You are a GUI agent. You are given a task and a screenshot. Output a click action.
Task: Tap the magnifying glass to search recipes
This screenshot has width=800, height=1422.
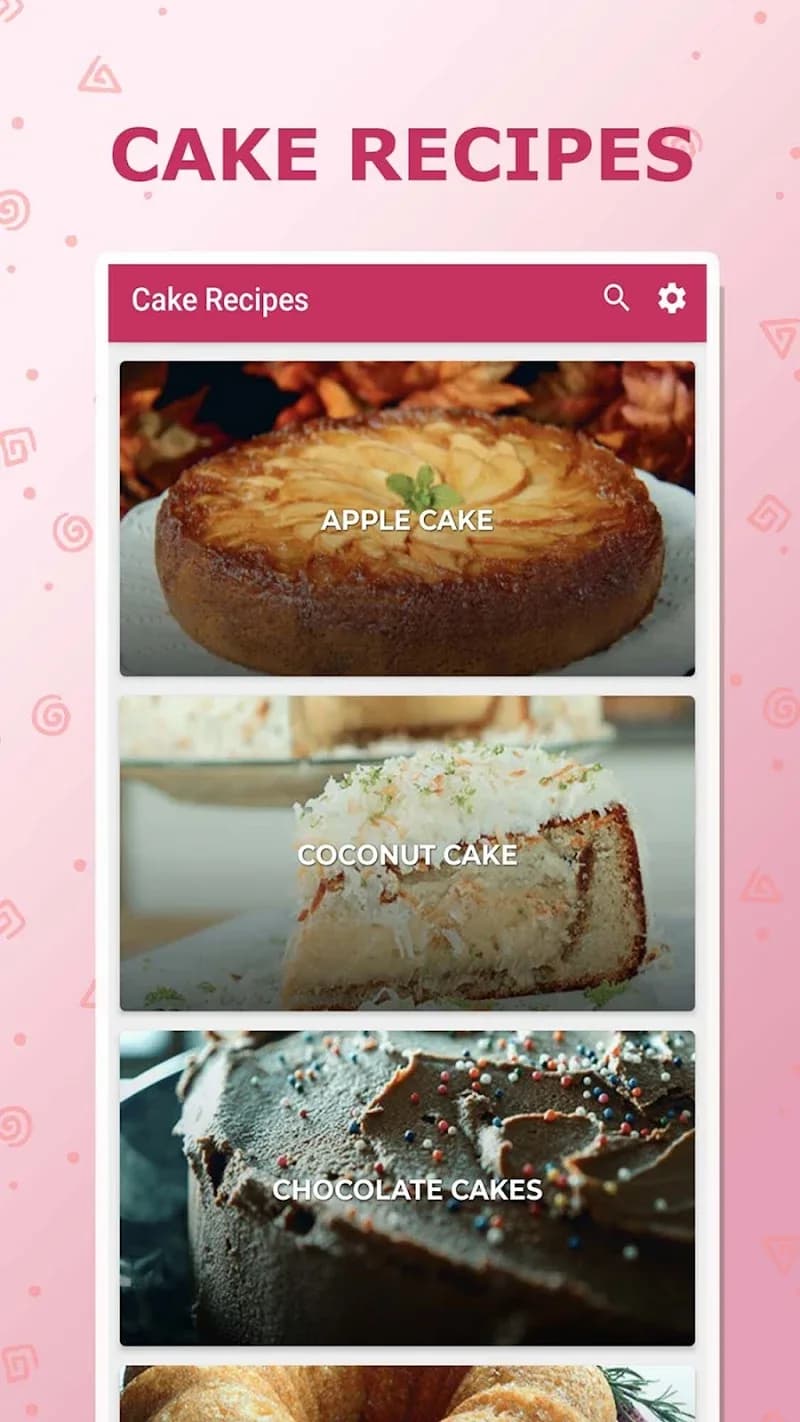[615, 297]
